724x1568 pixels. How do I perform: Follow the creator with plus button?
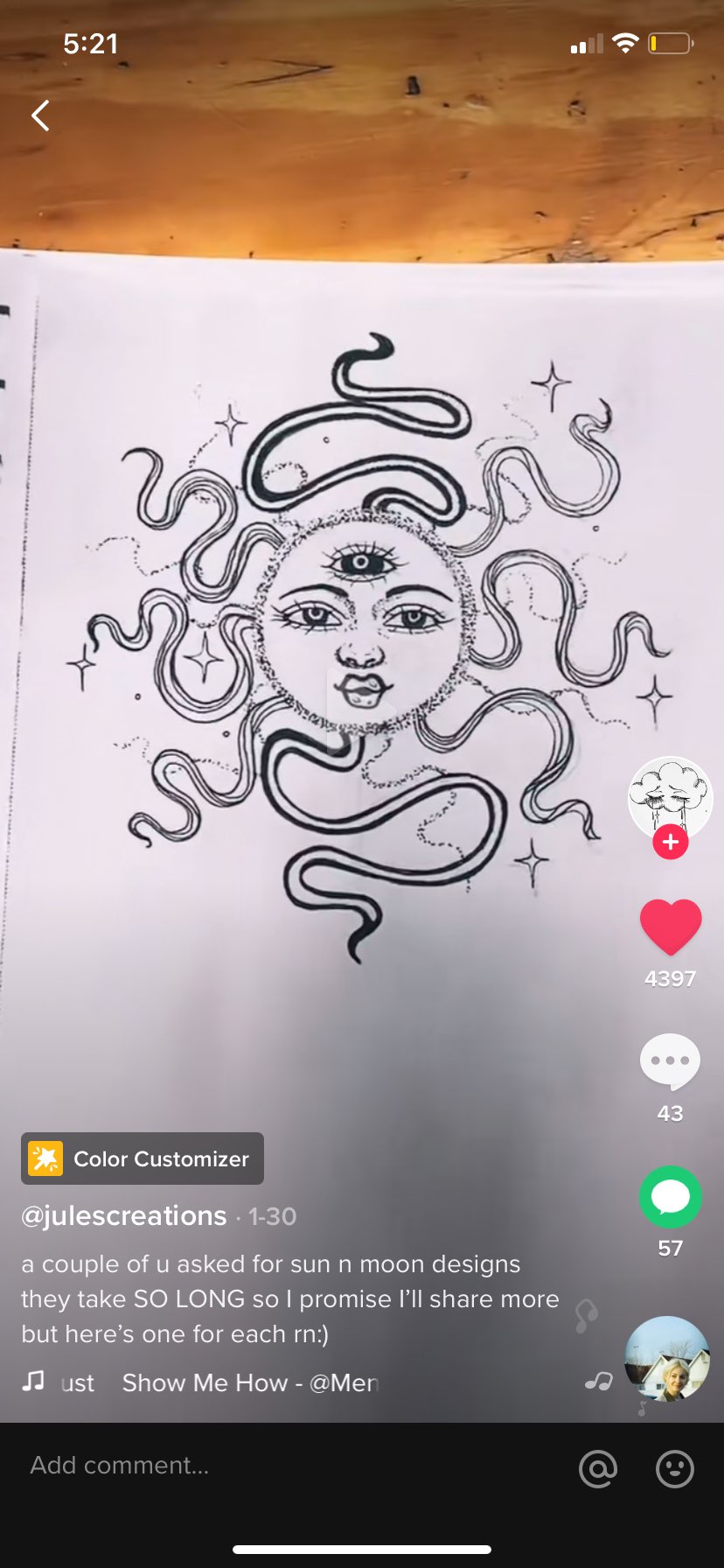click(x=671, y=843)
